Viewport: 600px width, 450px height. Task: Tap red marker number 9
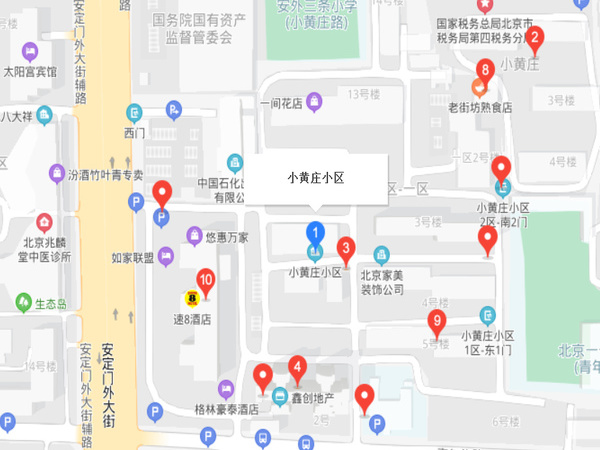pyautogui.click(x=436, y=323)
